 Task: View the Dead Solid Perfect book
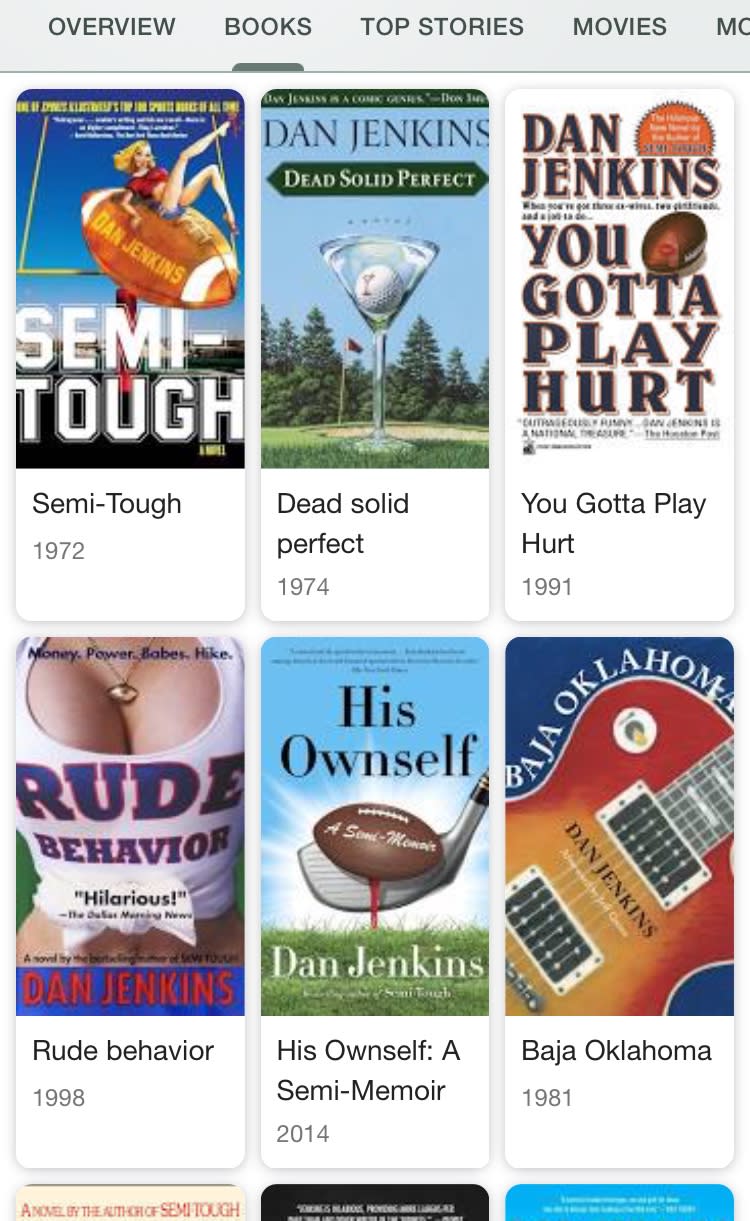tap(375, 354)
